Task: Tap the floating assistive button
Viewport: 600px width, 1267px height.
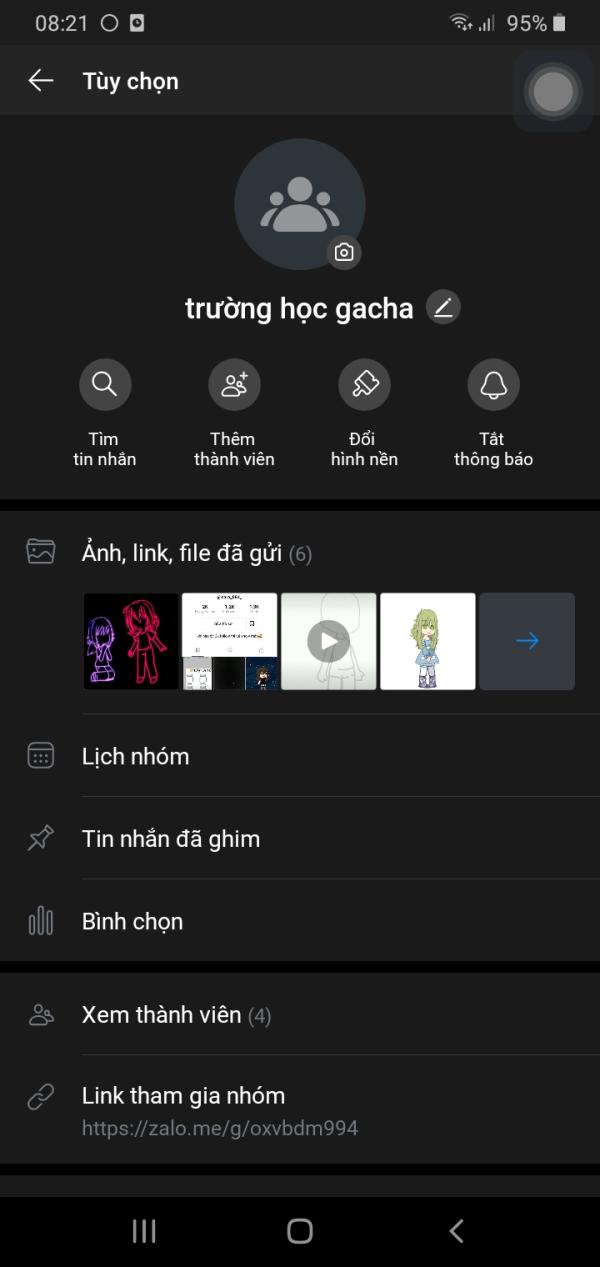Action: (x=552, y=92)
